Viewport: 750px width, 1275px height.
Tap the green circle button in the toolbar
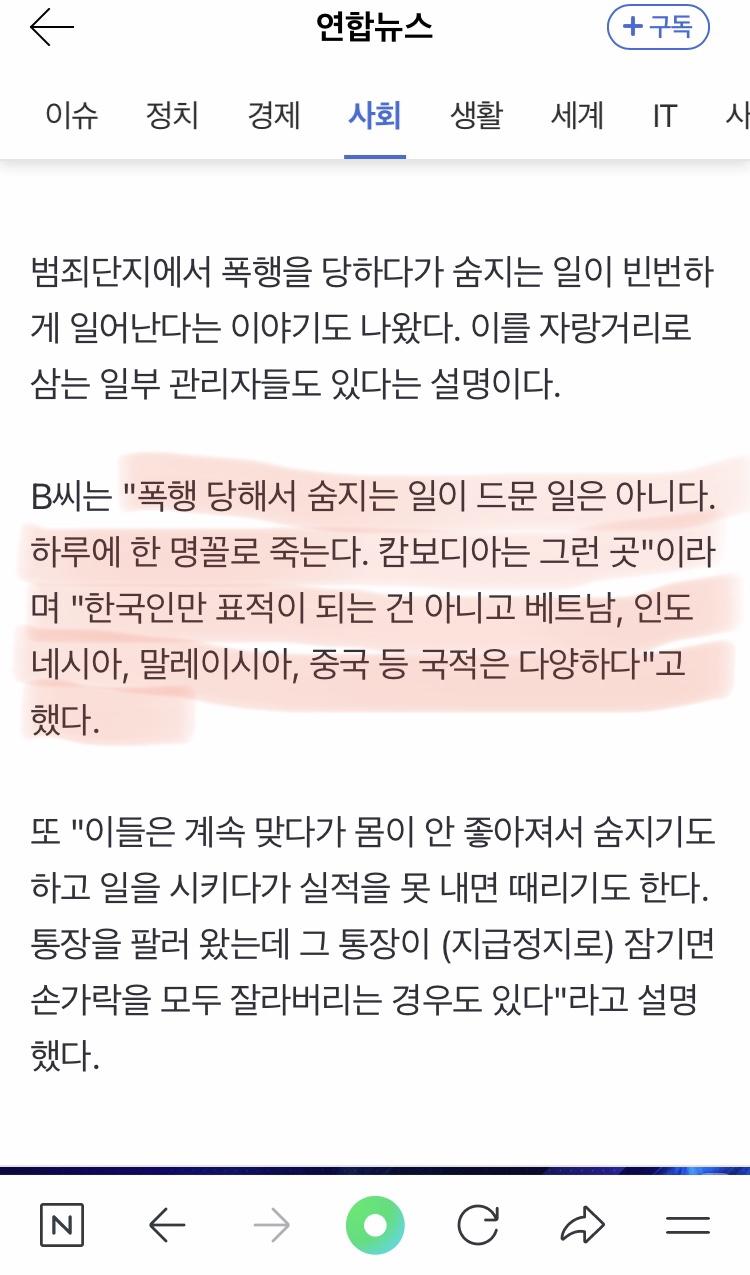(x=375, y=1225)
